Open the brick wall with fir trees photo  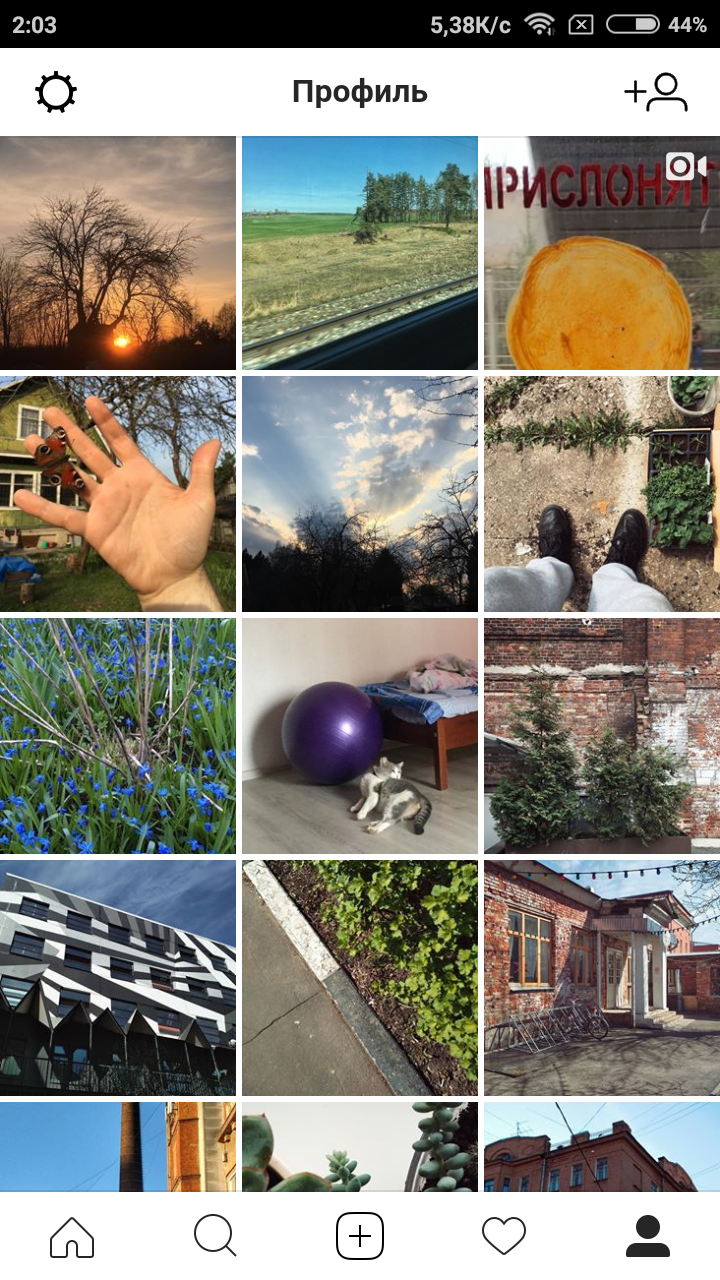[x=602, y=736]
